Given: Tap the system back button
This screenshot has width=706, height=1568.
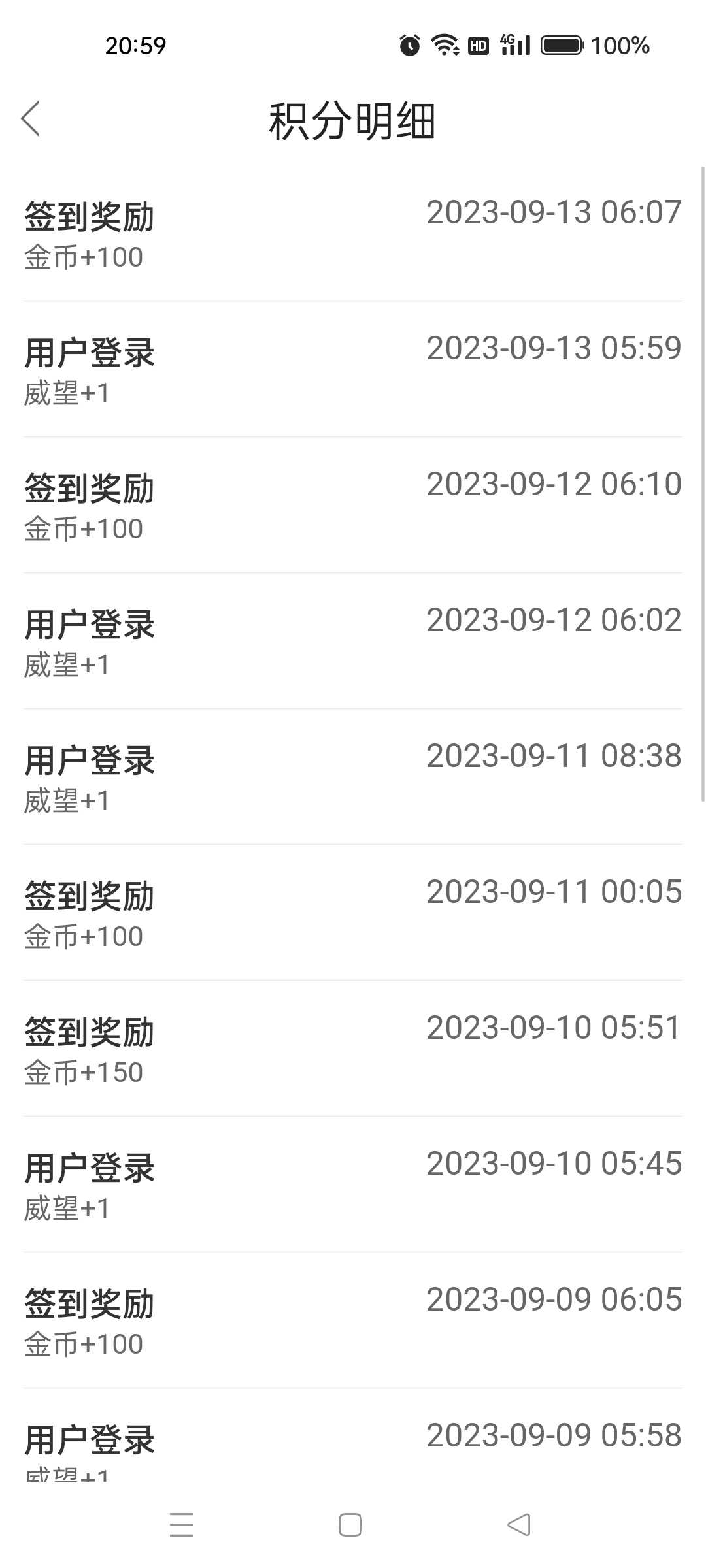Looking at the screenshot, I should click(519, 1525).
